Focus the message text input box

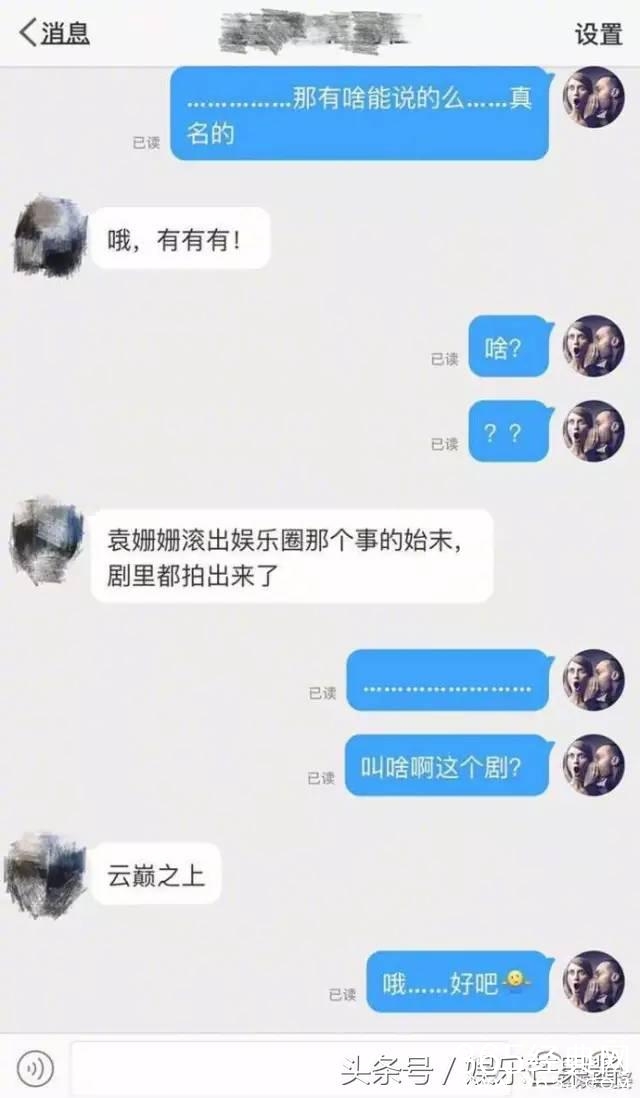click(200, 1068)
